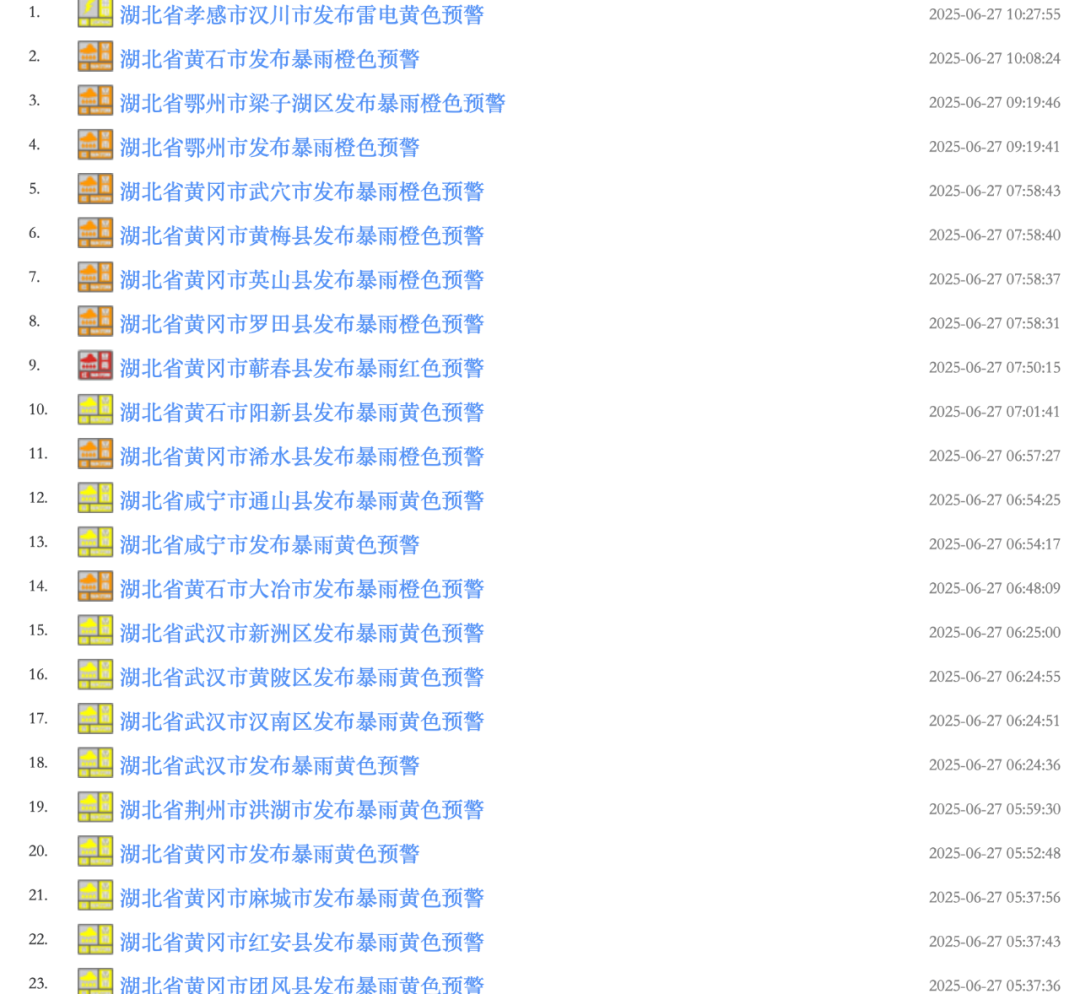Open 湖北省咸宁市发布暴雨黄色预警
The image size is (1080, 994).
[269, 544]
